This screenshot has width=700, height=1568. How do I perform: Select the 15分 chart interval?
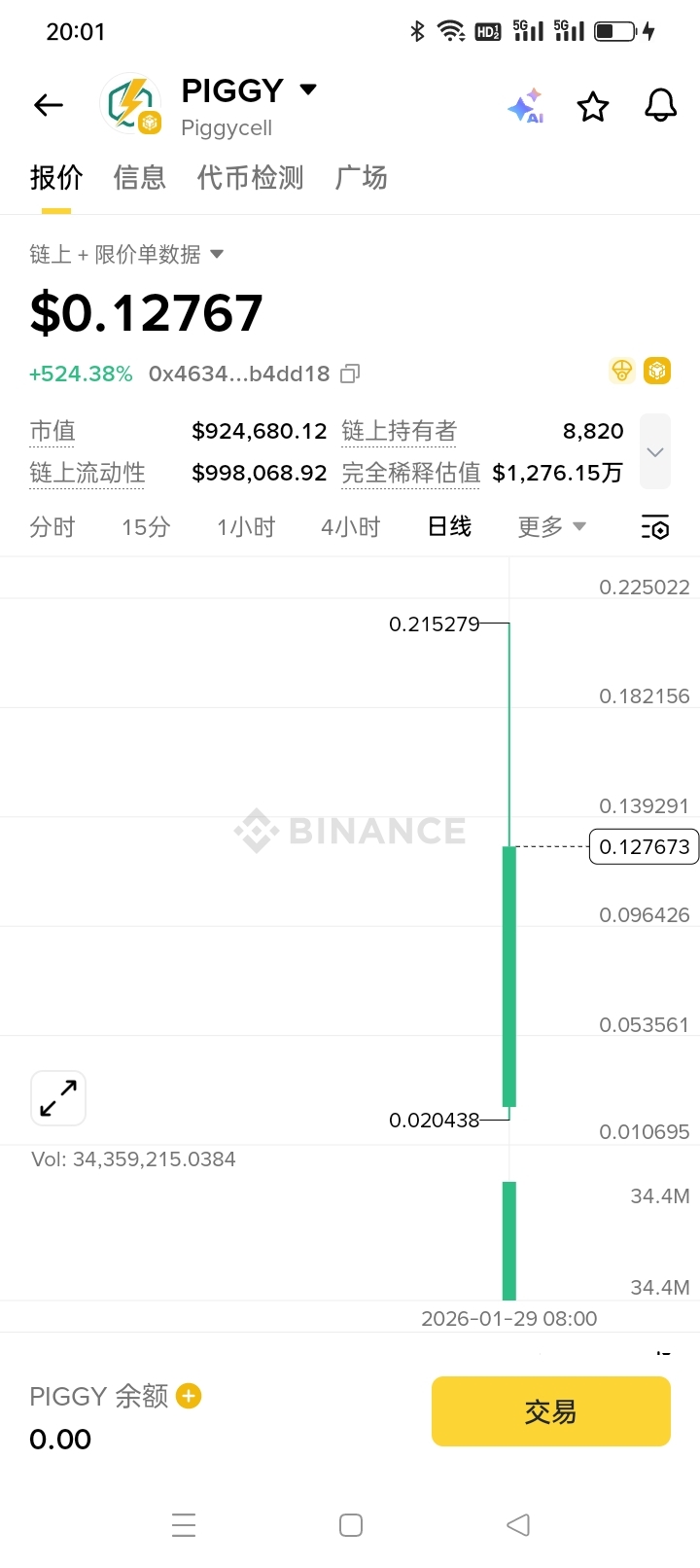(x=146, y=527)
